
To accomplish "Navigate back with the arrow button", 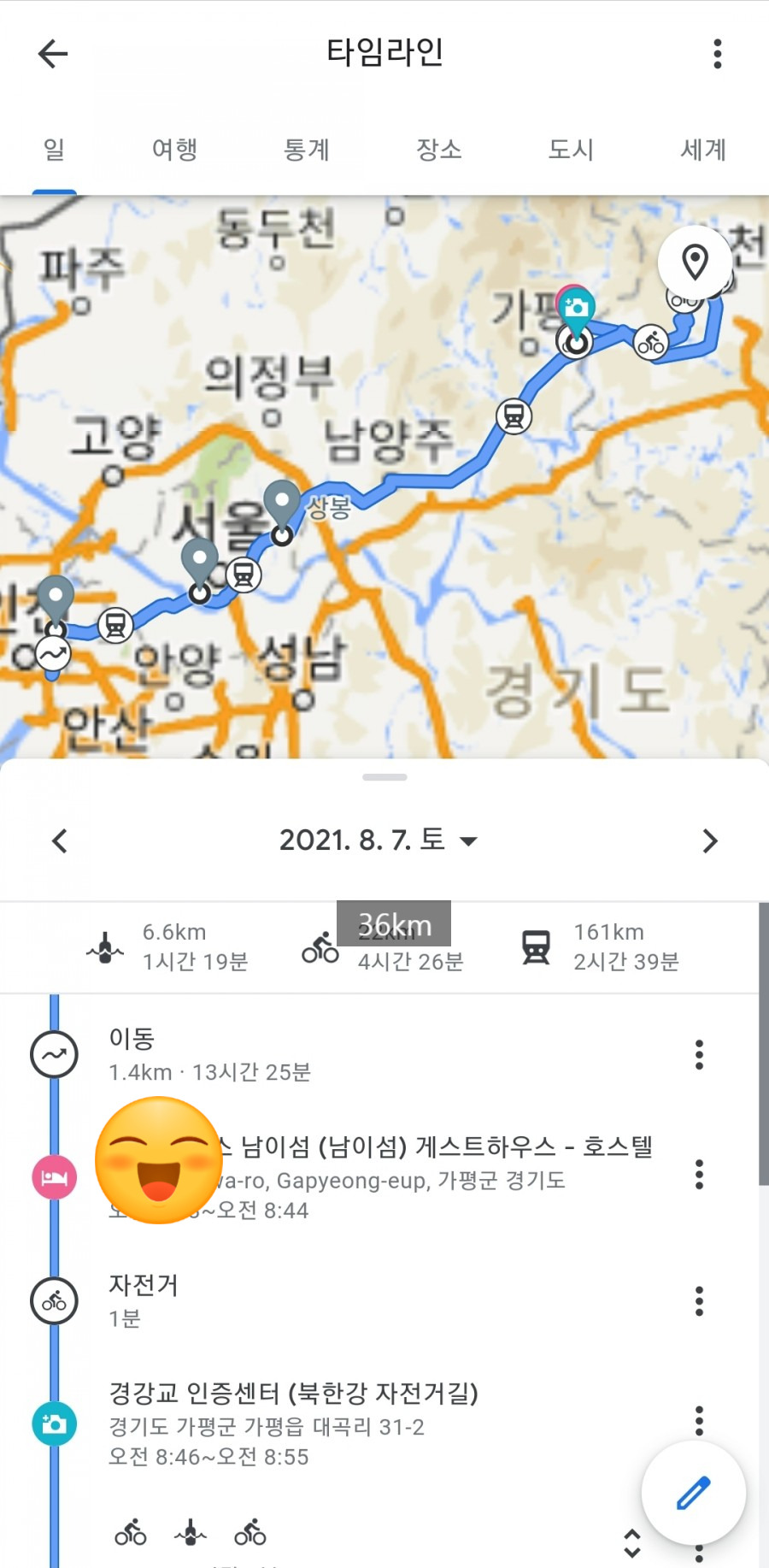I will pos(53,53).
